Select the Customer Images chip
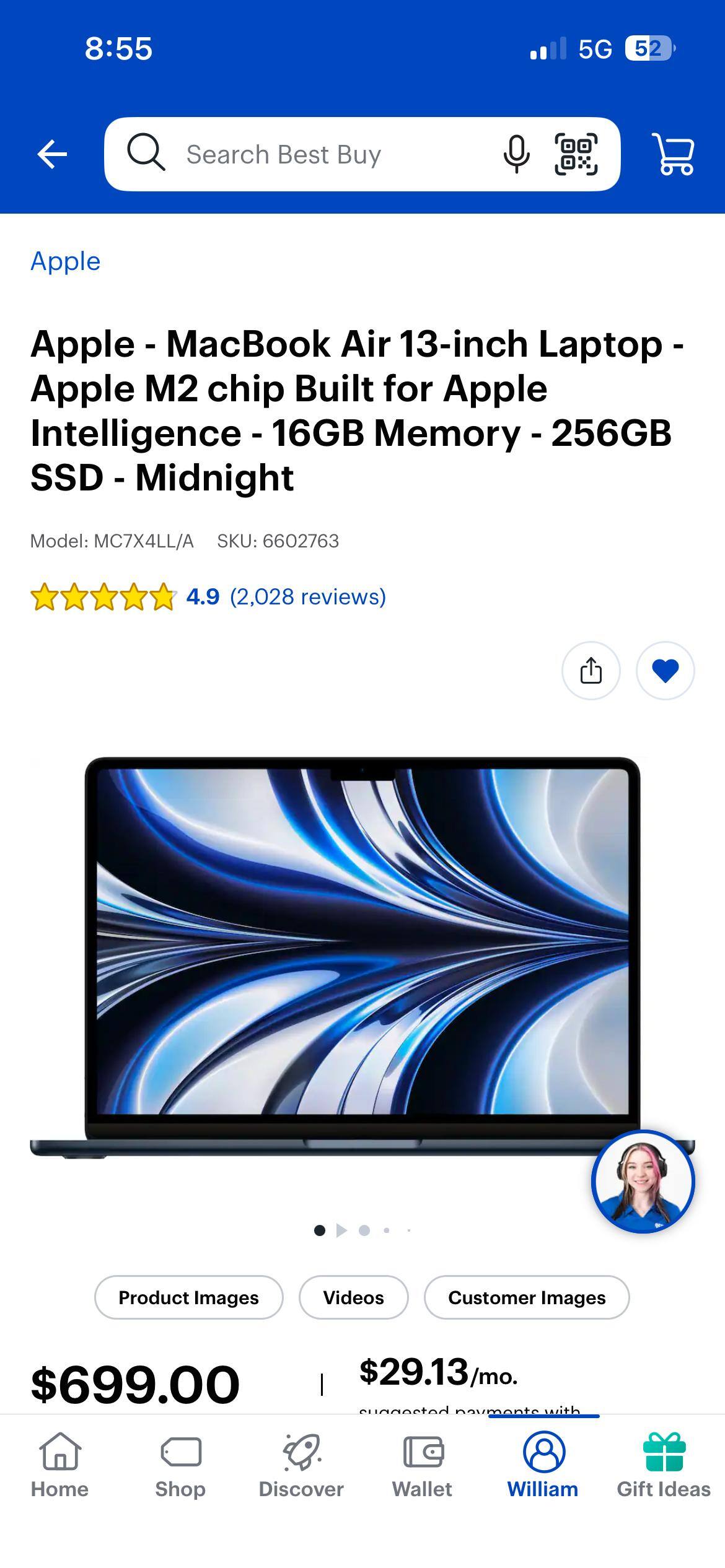 526,1297
